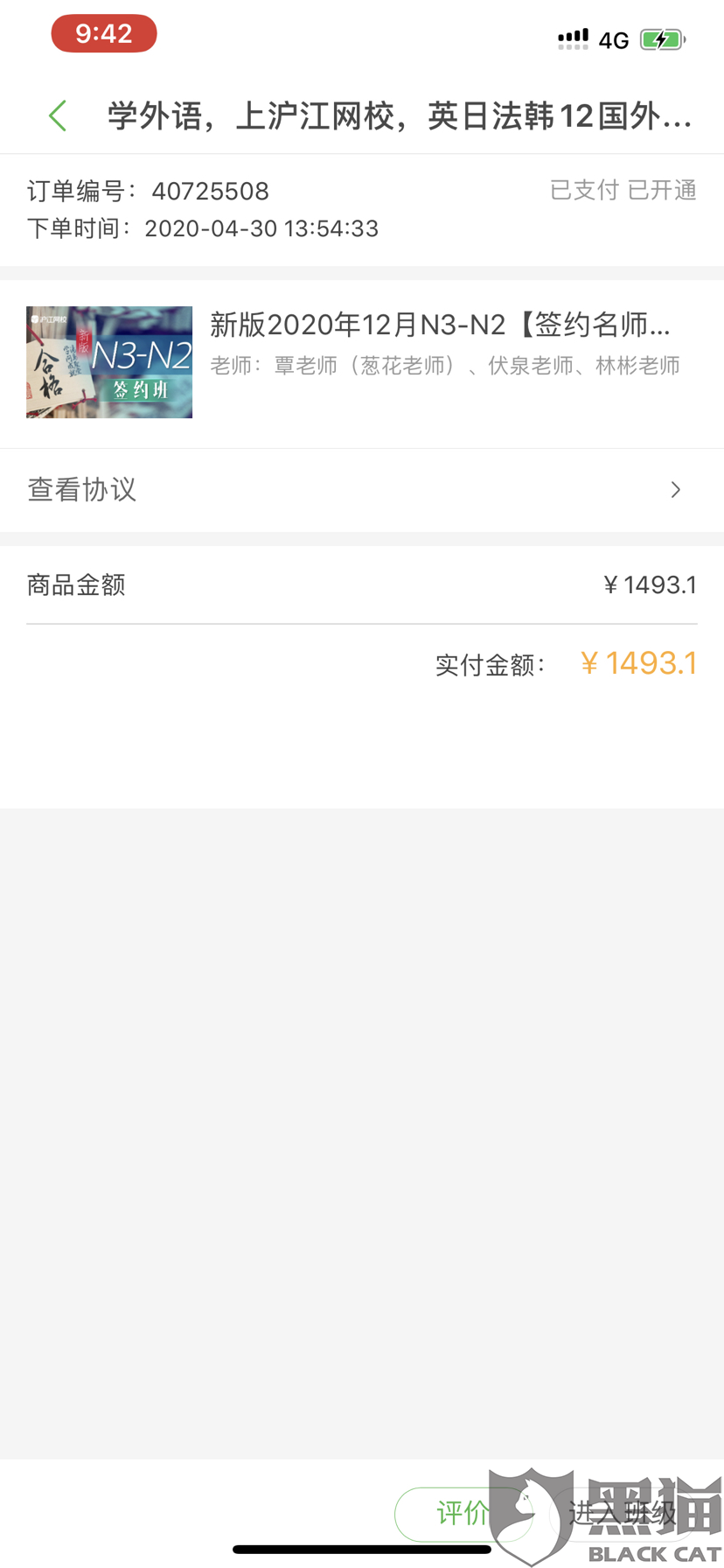Open the N3-N2 签约班 course card

[362, 363]
